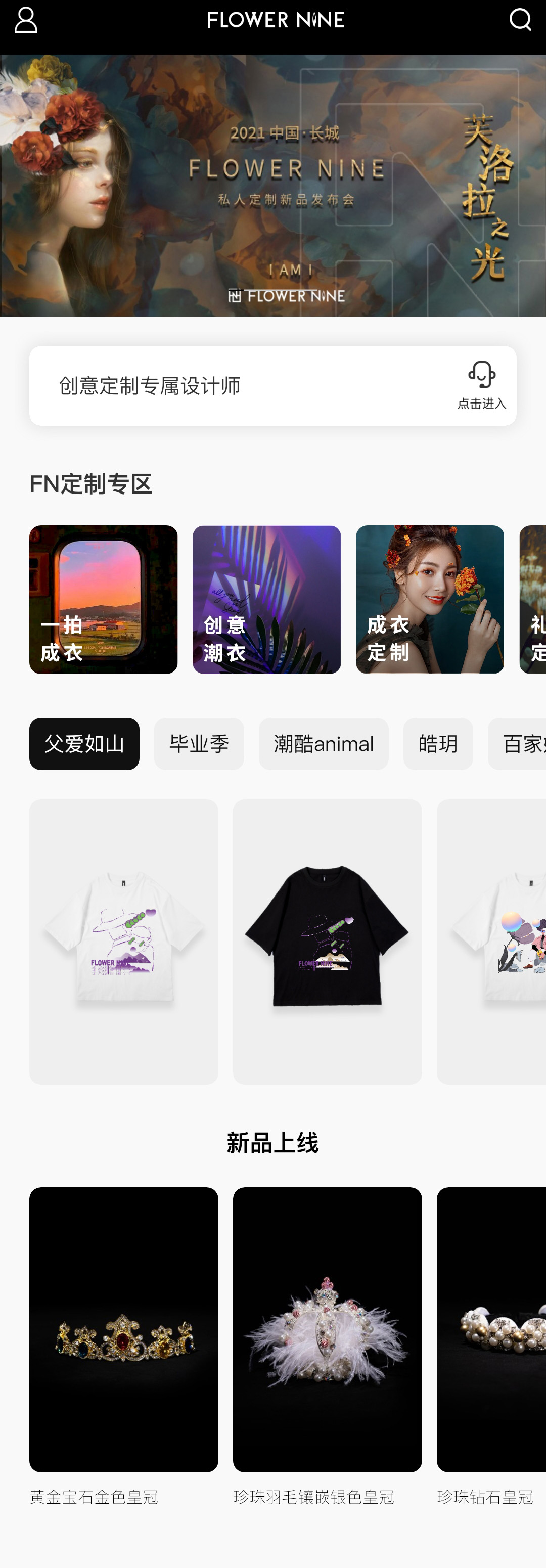Open 珍珠钻石皇冠 crown product
The width and height of the screenshot is (546, 1568).
[x=490, y=1329]
